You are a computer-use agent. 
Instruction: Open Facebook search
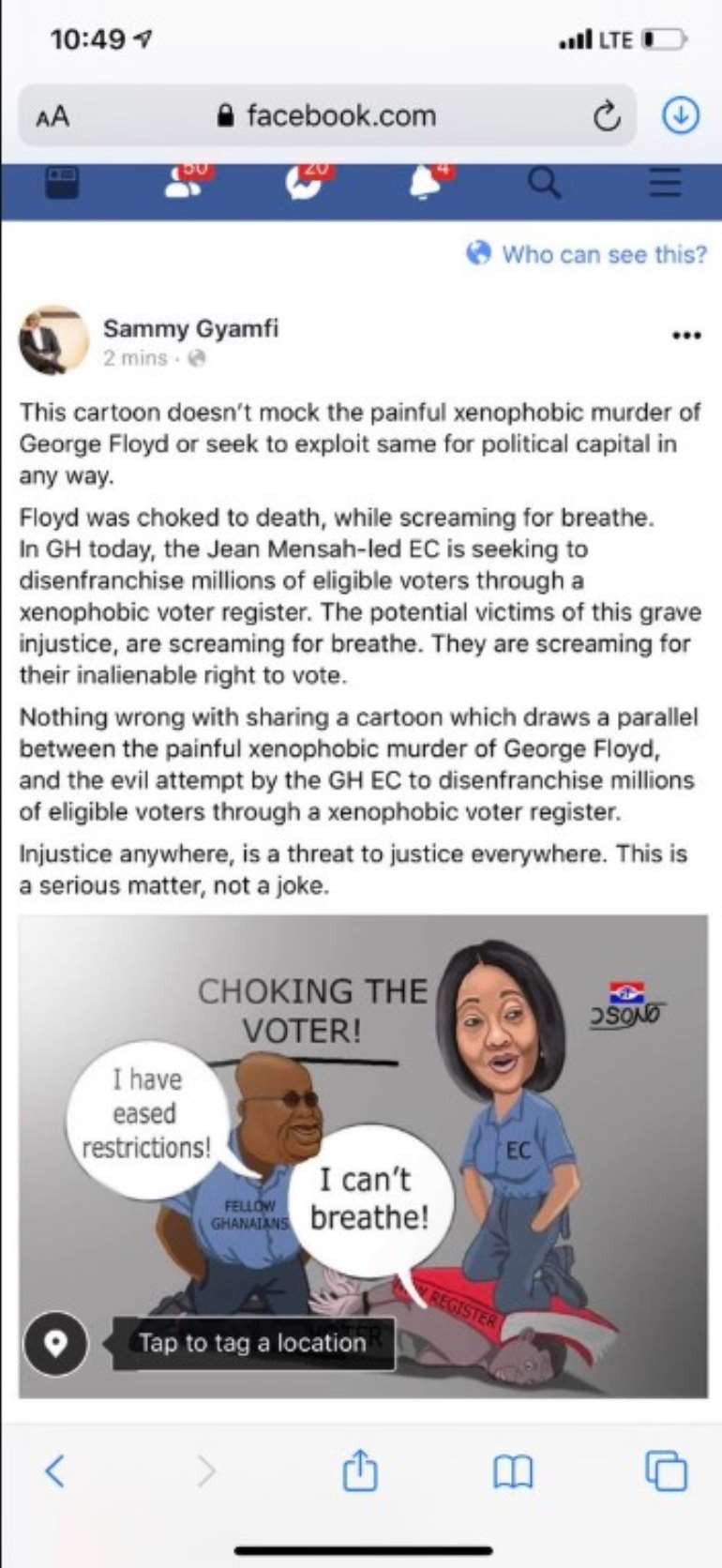[x=545, y=182]
